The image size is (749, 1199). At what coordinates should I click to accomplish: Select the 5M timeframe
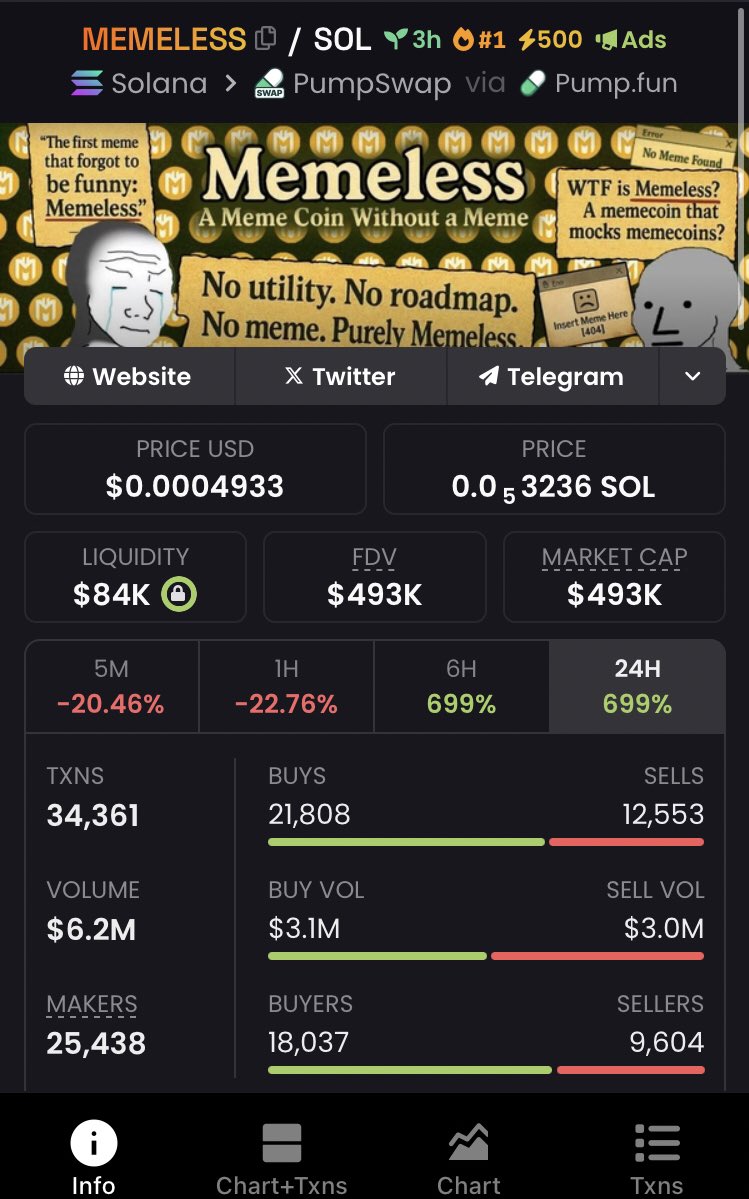click(112, 687)
